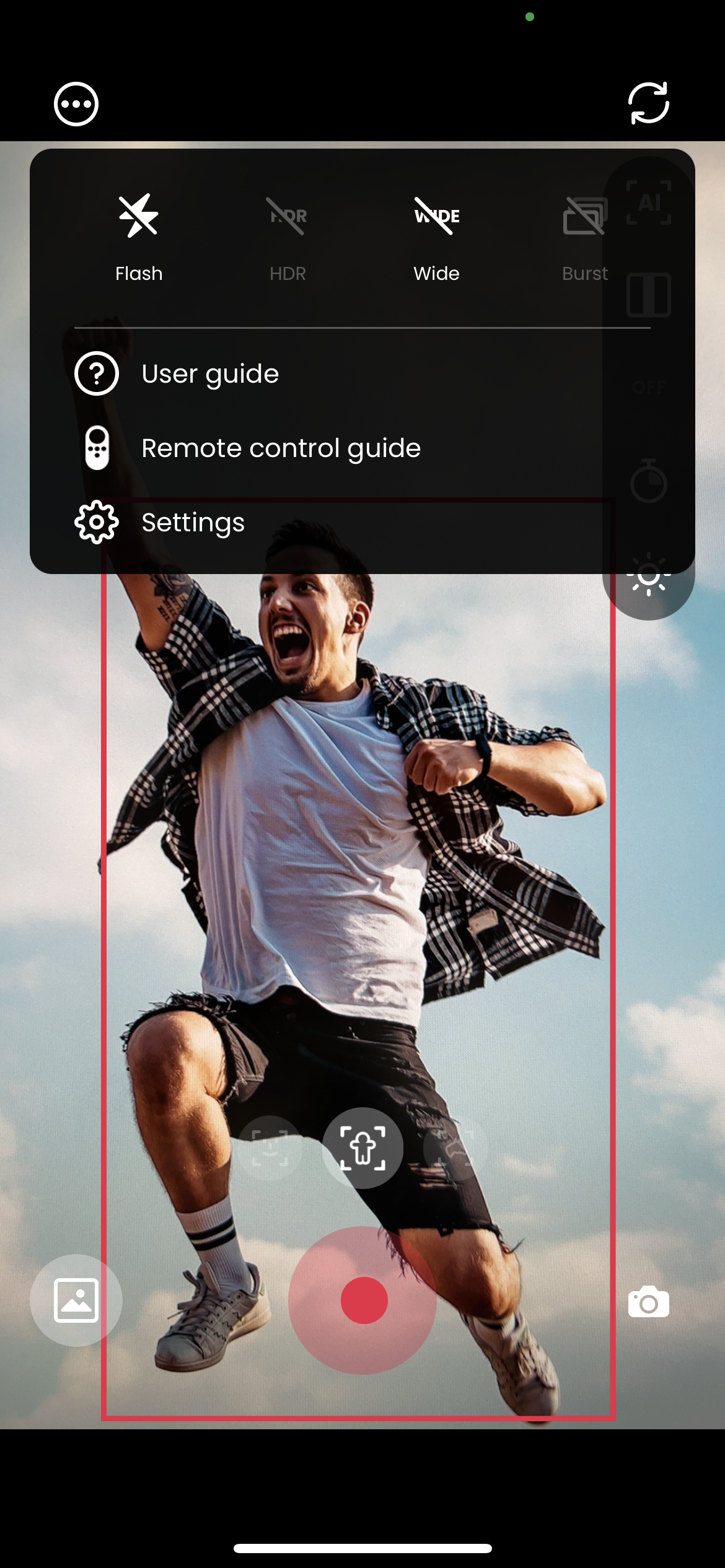725x1568 pixels.
Task: Close the three-dot options menu
Action: pyautogui.click(x=76, y=104)
